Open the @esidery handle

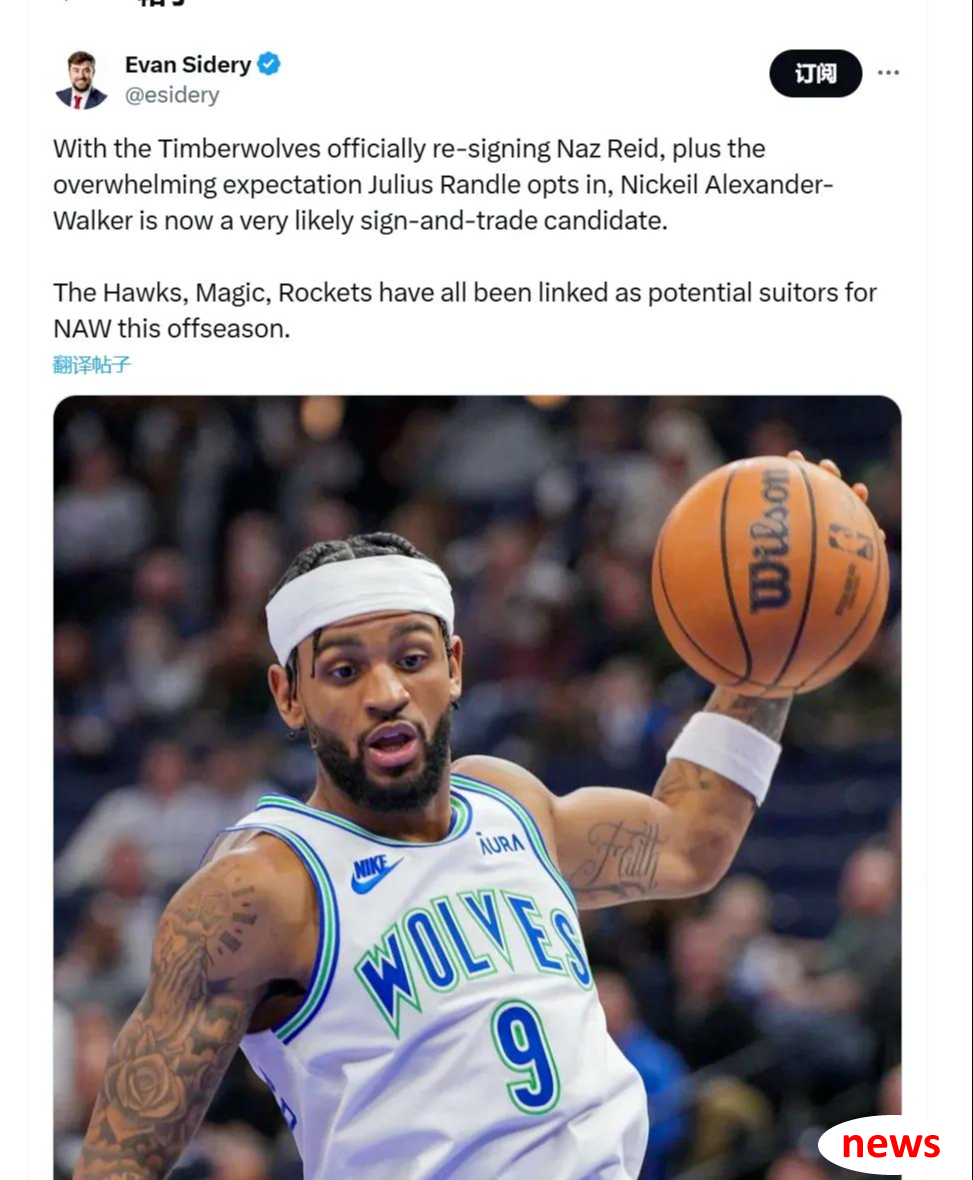171,96
